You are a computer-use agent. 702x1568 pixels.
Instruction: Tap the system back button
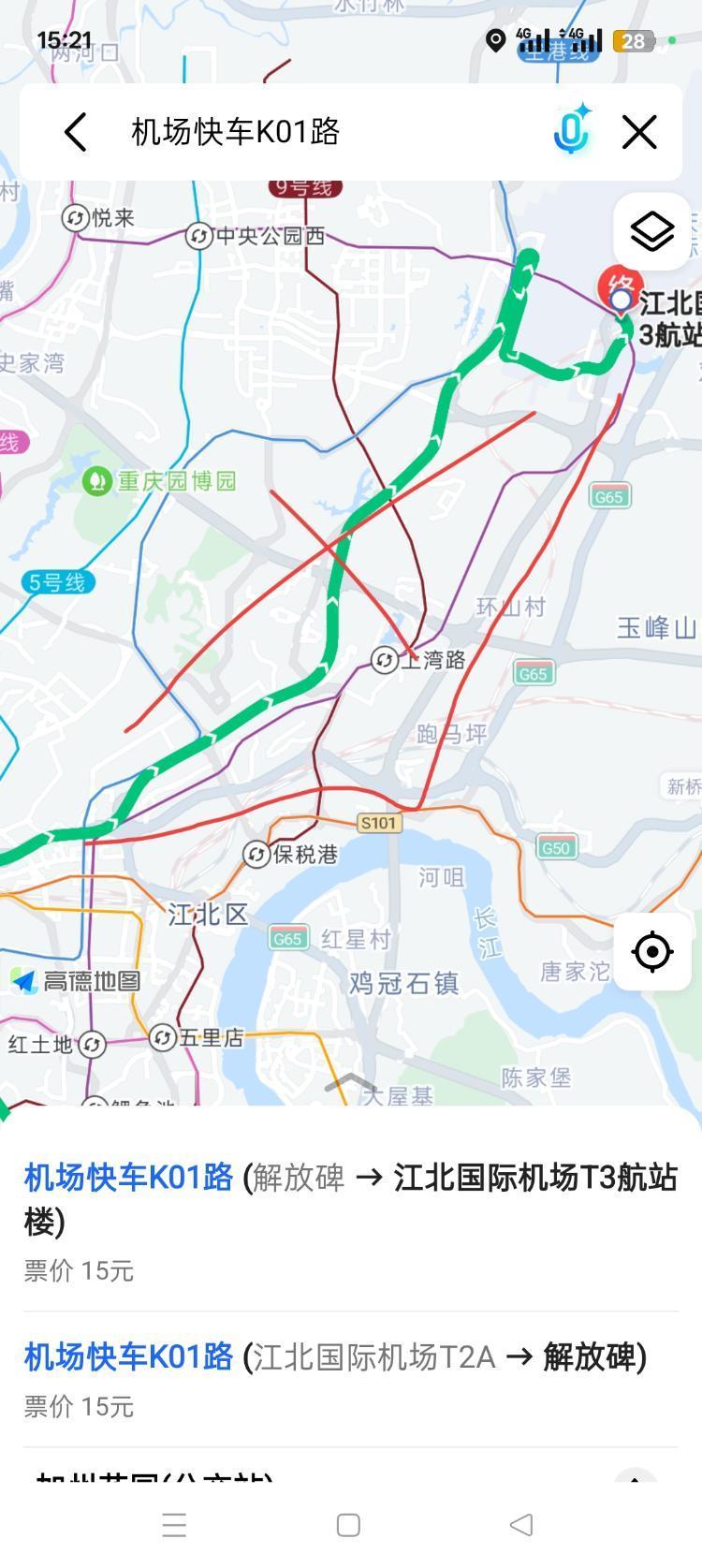[x=521, y=1525]
